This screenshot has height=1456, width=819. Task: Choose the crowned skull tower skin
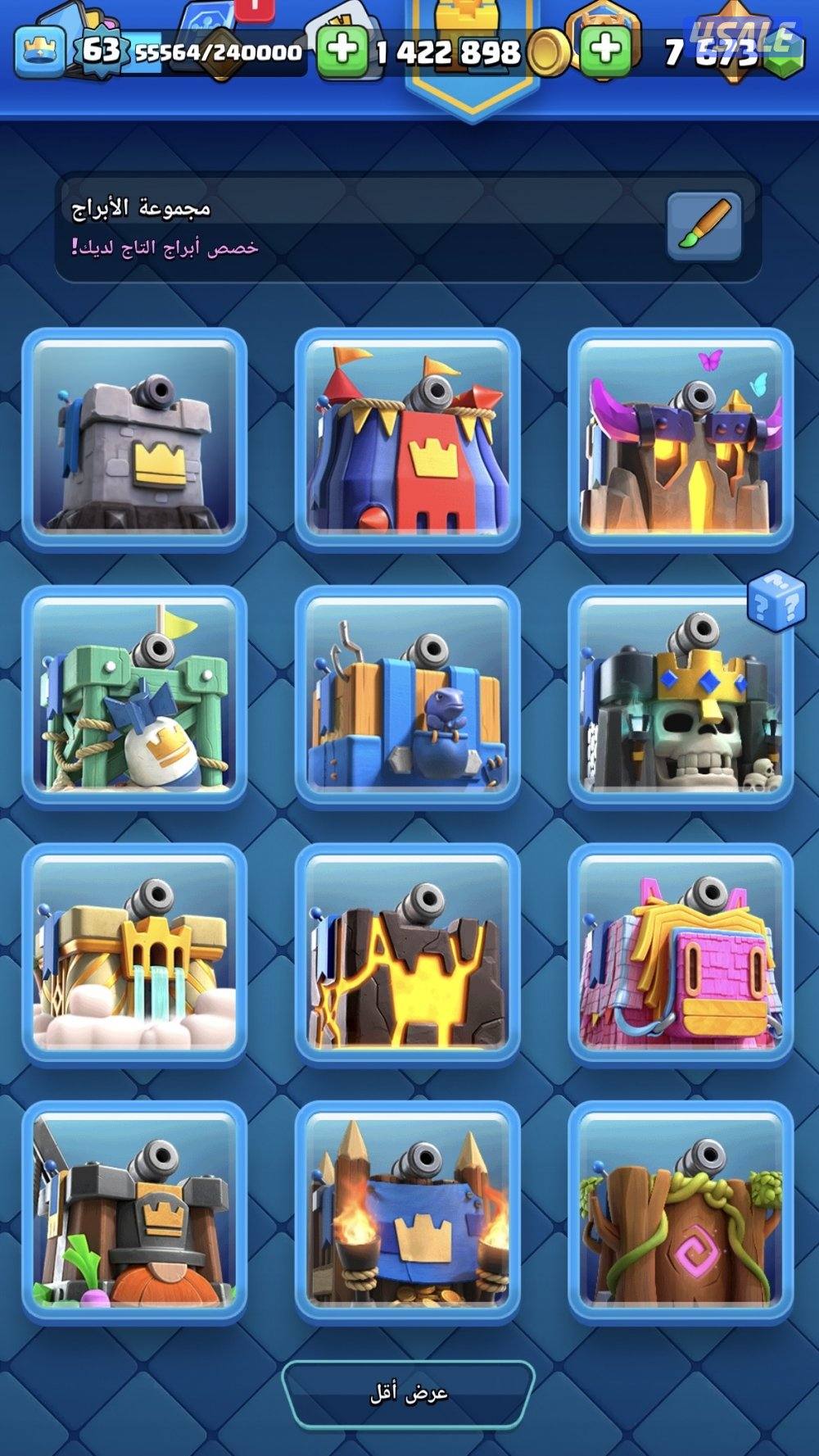tap(680, 696)
